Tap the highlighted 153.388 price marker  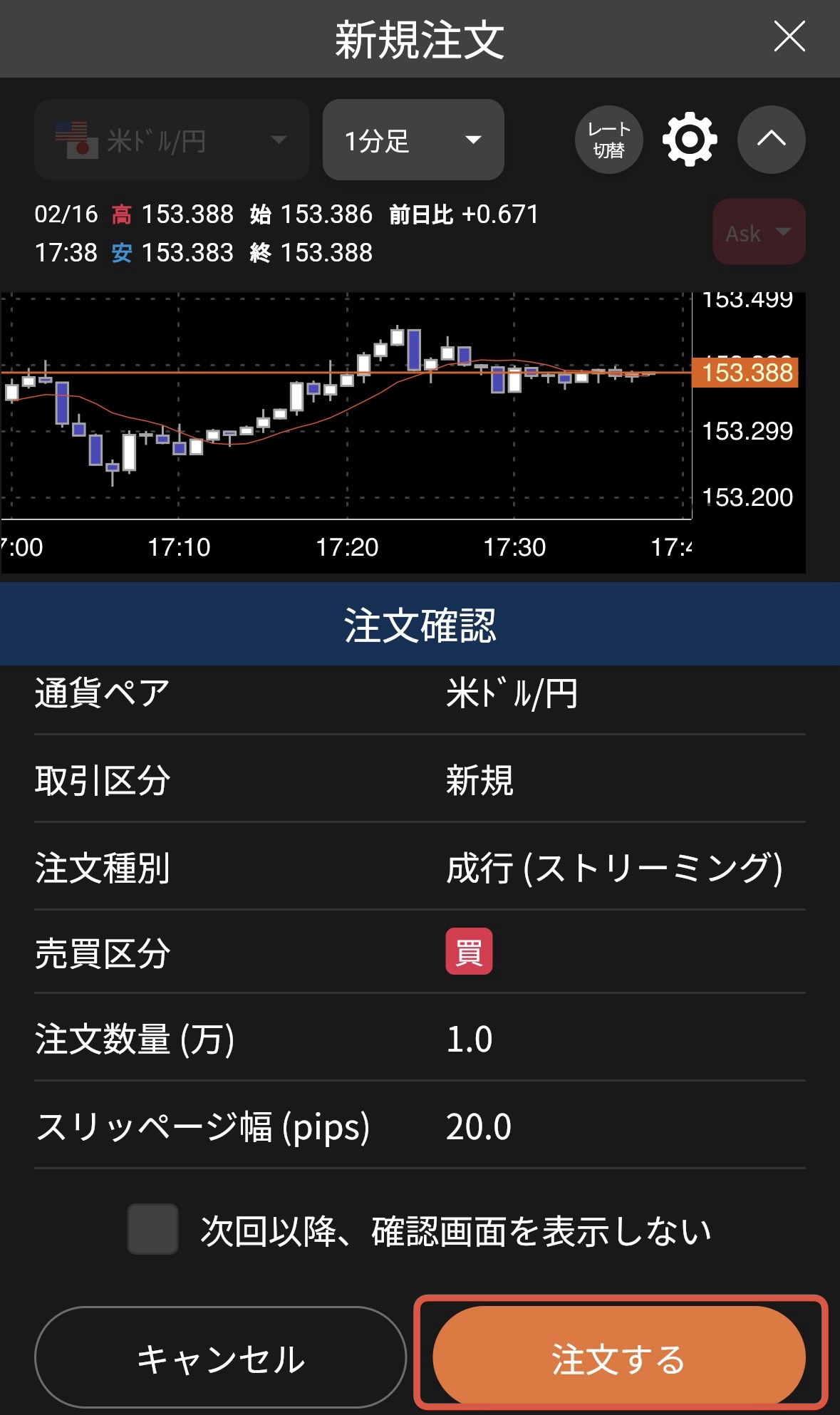(x=747, y=373)
